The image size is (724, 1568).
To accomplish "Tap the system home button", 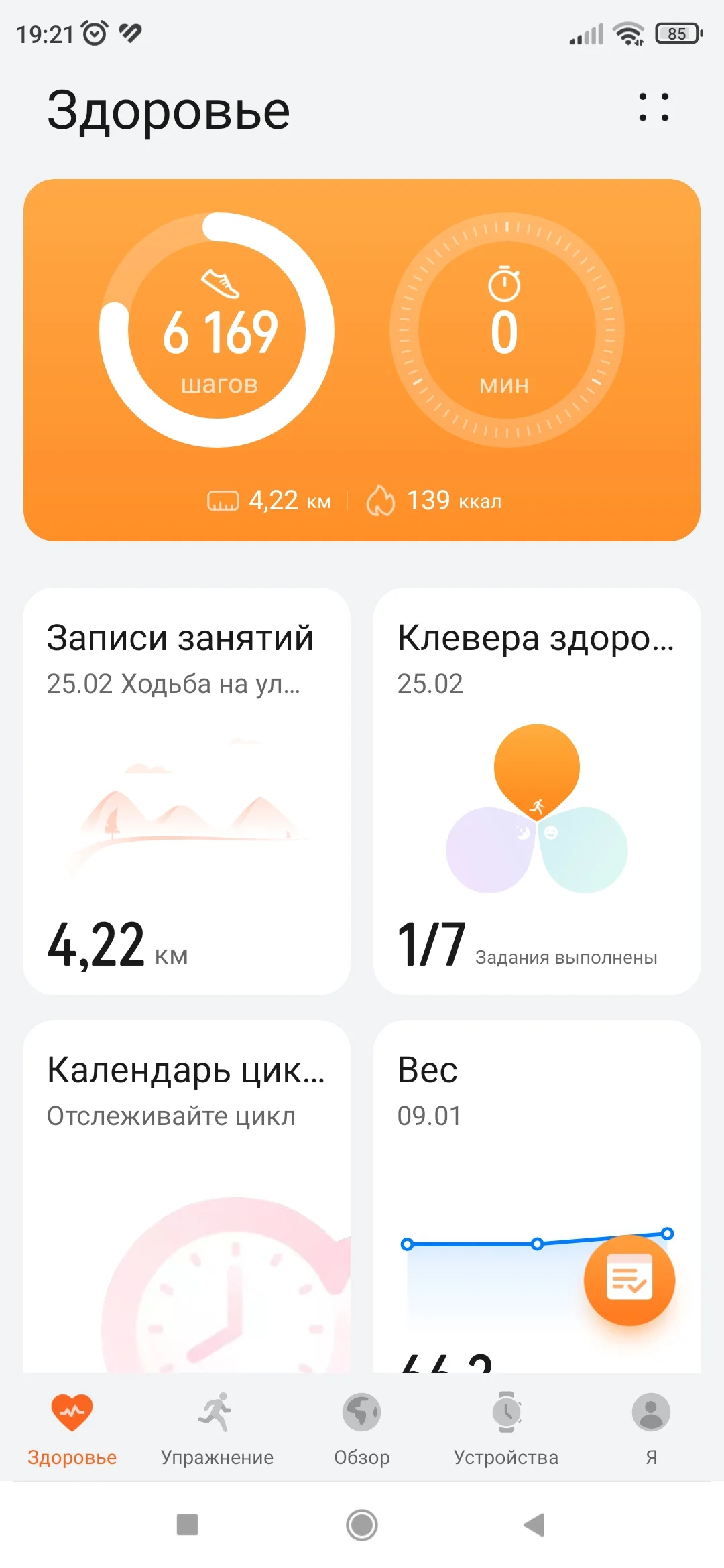I will 362,1525.
